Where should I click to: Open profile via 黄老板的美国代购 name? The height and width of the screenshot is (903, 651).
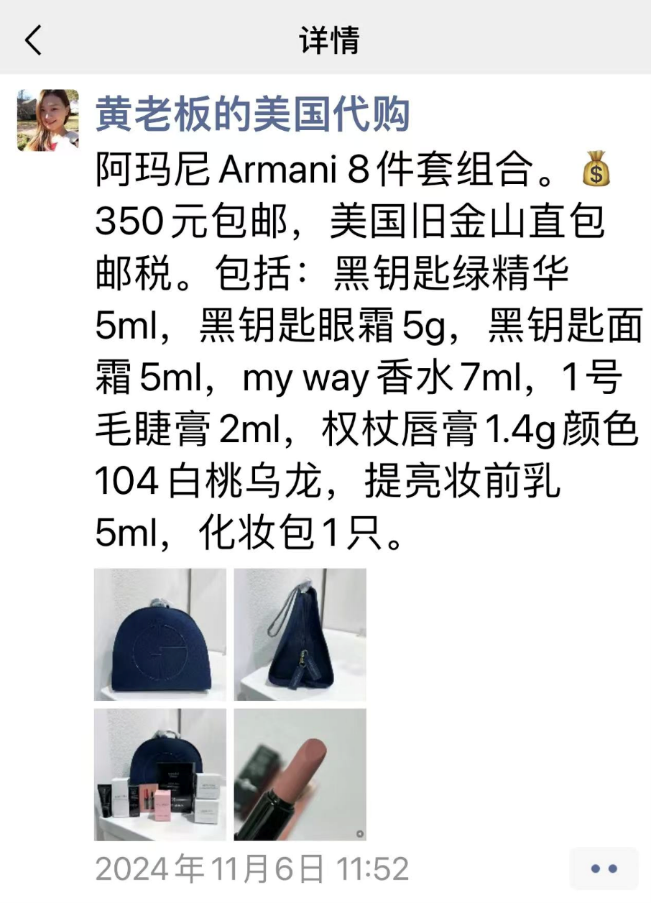point(252,113)
